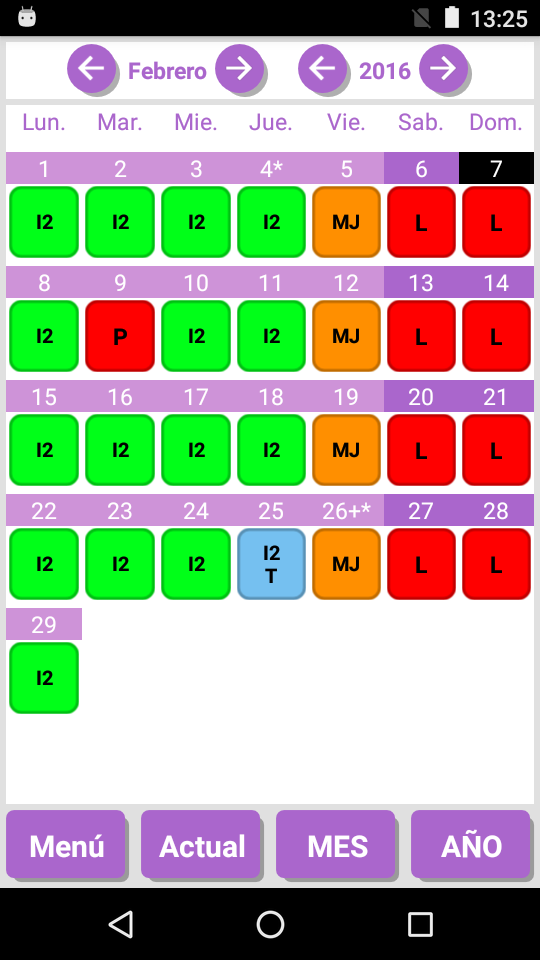540x960 pixels.
Task: Go to the previous month
Action: coord(91,69)
